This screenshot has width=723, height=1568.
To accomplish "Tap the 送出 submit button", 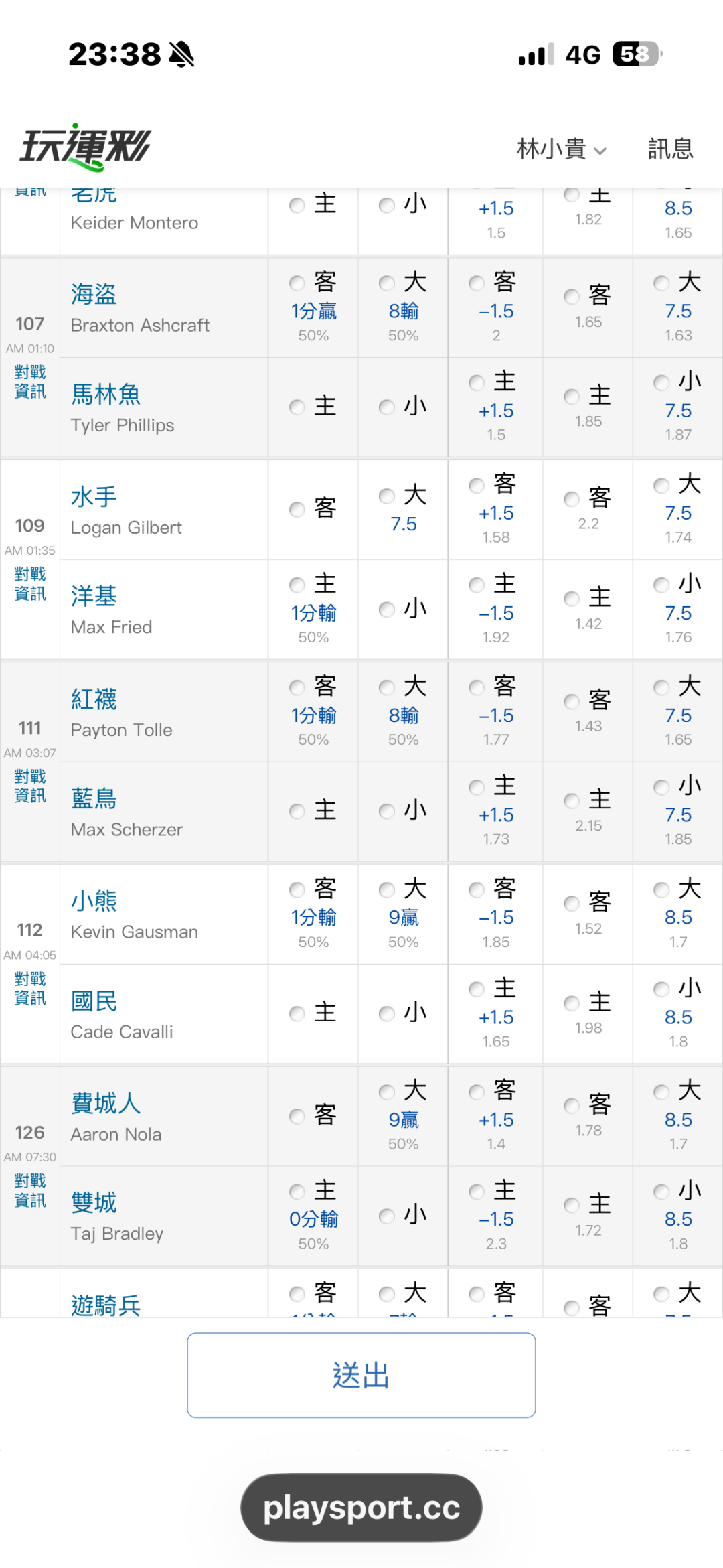I will (361, 1375).
